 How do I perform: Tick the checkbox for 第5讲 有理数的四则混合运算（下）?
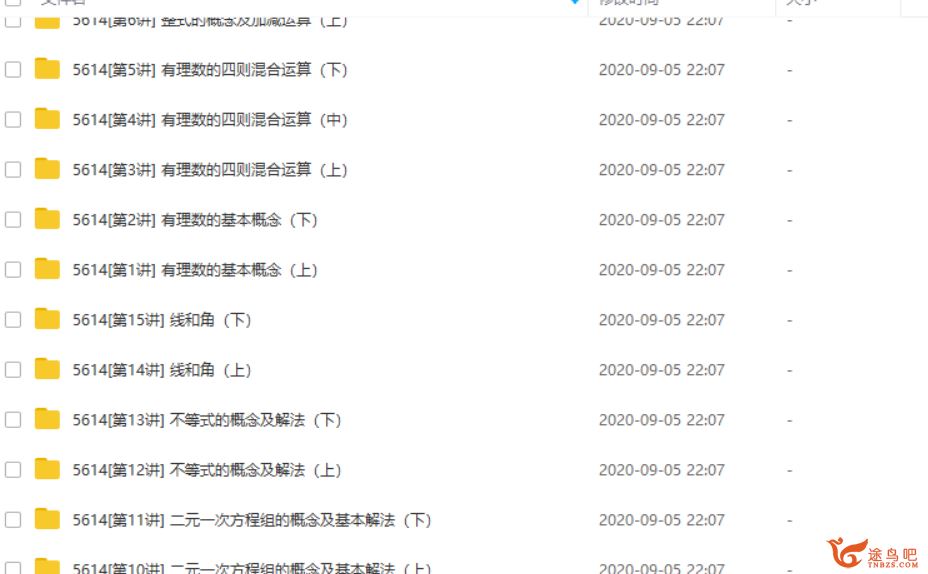pos(13,70)
